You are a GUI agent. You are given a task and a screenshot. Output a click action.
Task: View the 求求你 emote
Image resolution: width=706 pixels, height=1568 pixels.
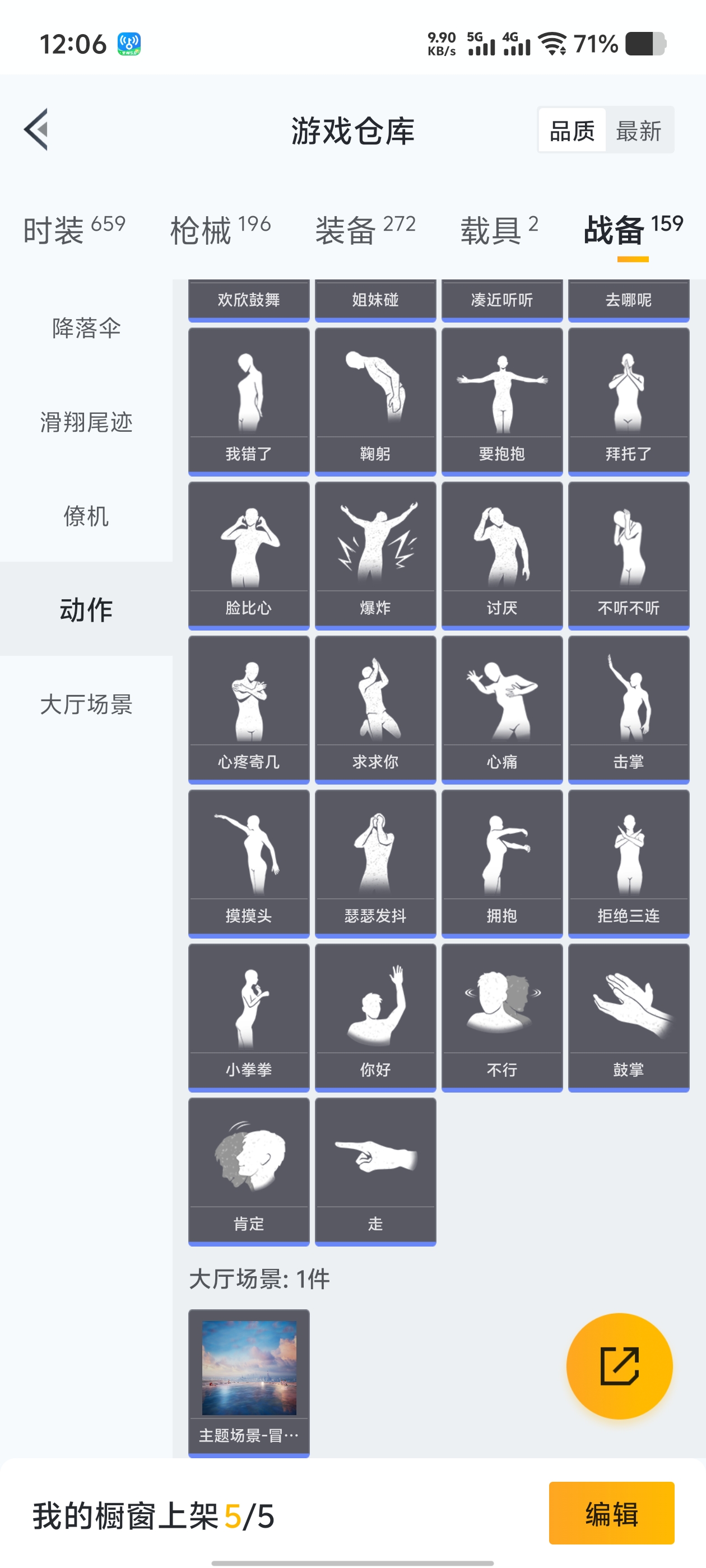pyautogui.click(x=375, y=710)
